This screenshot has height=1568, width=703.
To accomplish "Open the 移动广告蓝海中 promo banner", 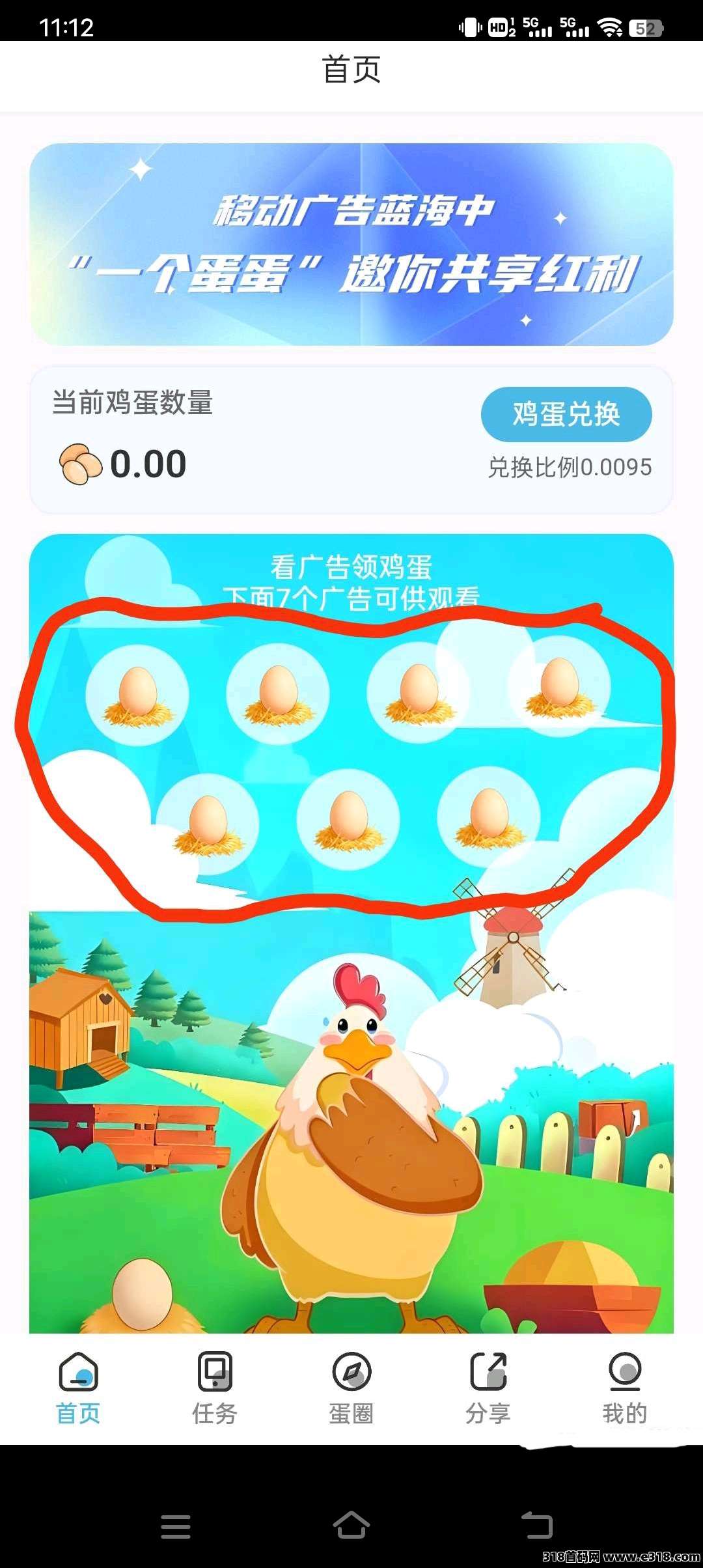I will (351, 244).
